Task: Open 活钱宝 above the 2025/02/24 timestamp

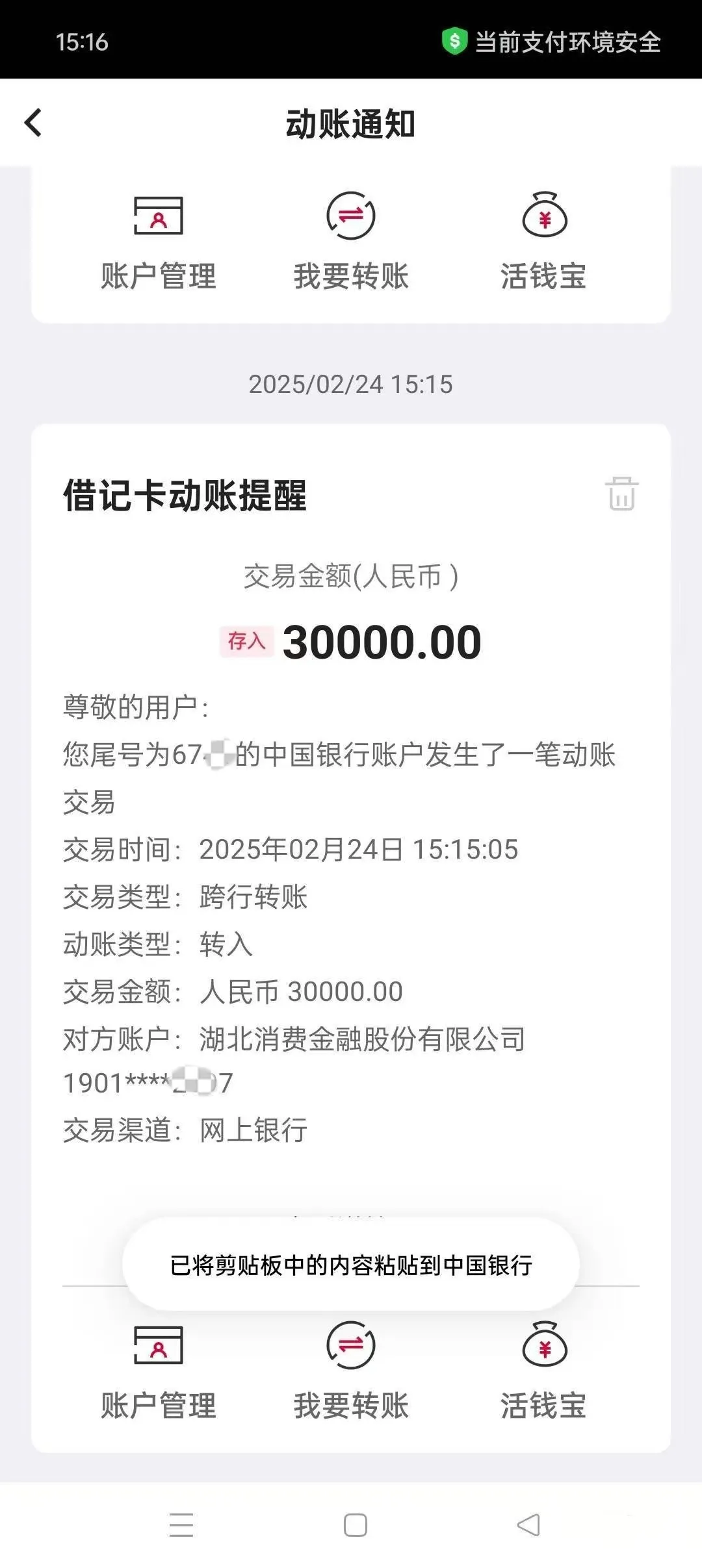Action: [x=544, y=242]
